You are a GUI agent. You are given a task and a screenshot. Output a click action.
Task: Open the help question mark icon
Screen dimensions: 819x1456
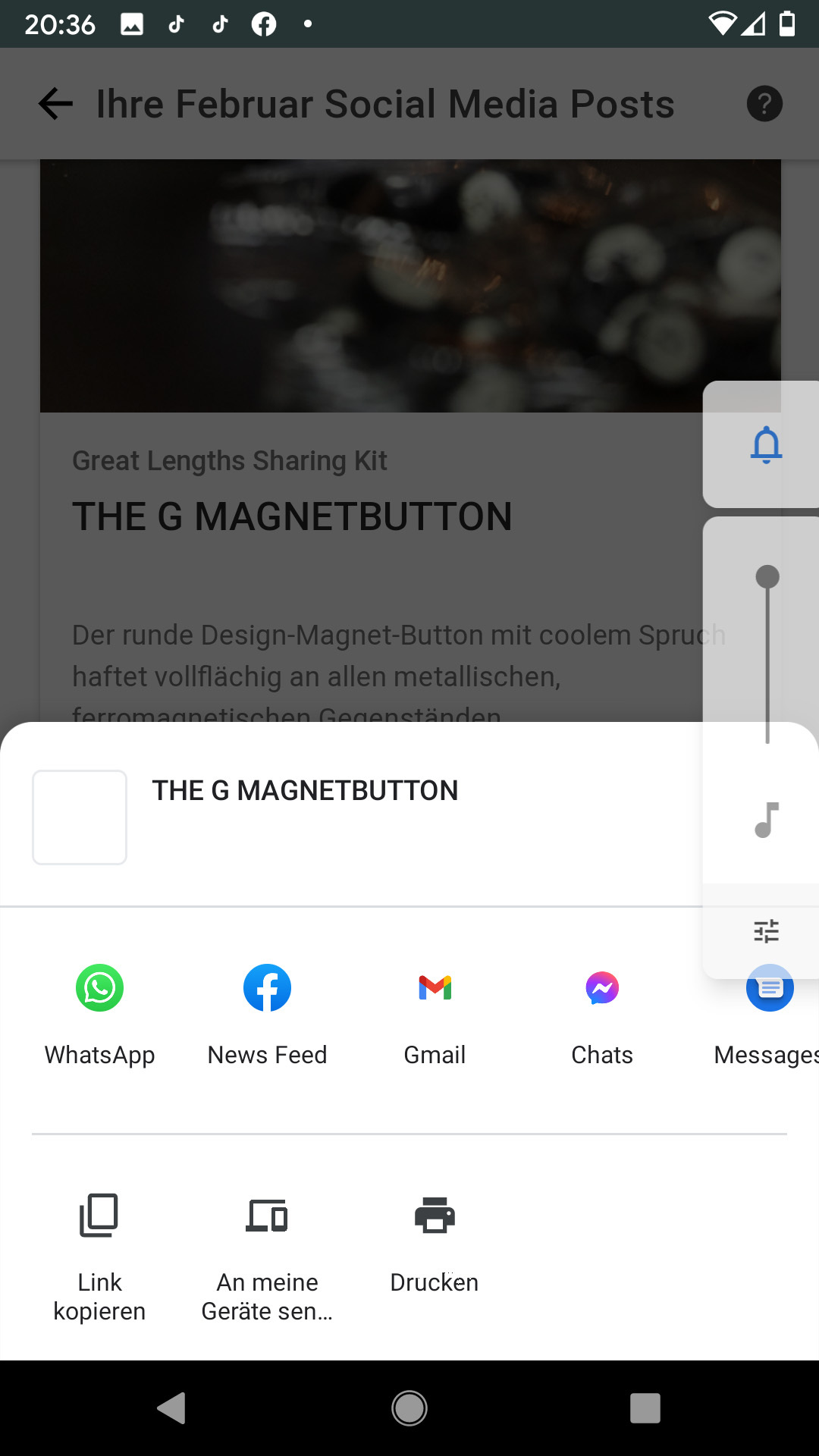tap(764, 104)
